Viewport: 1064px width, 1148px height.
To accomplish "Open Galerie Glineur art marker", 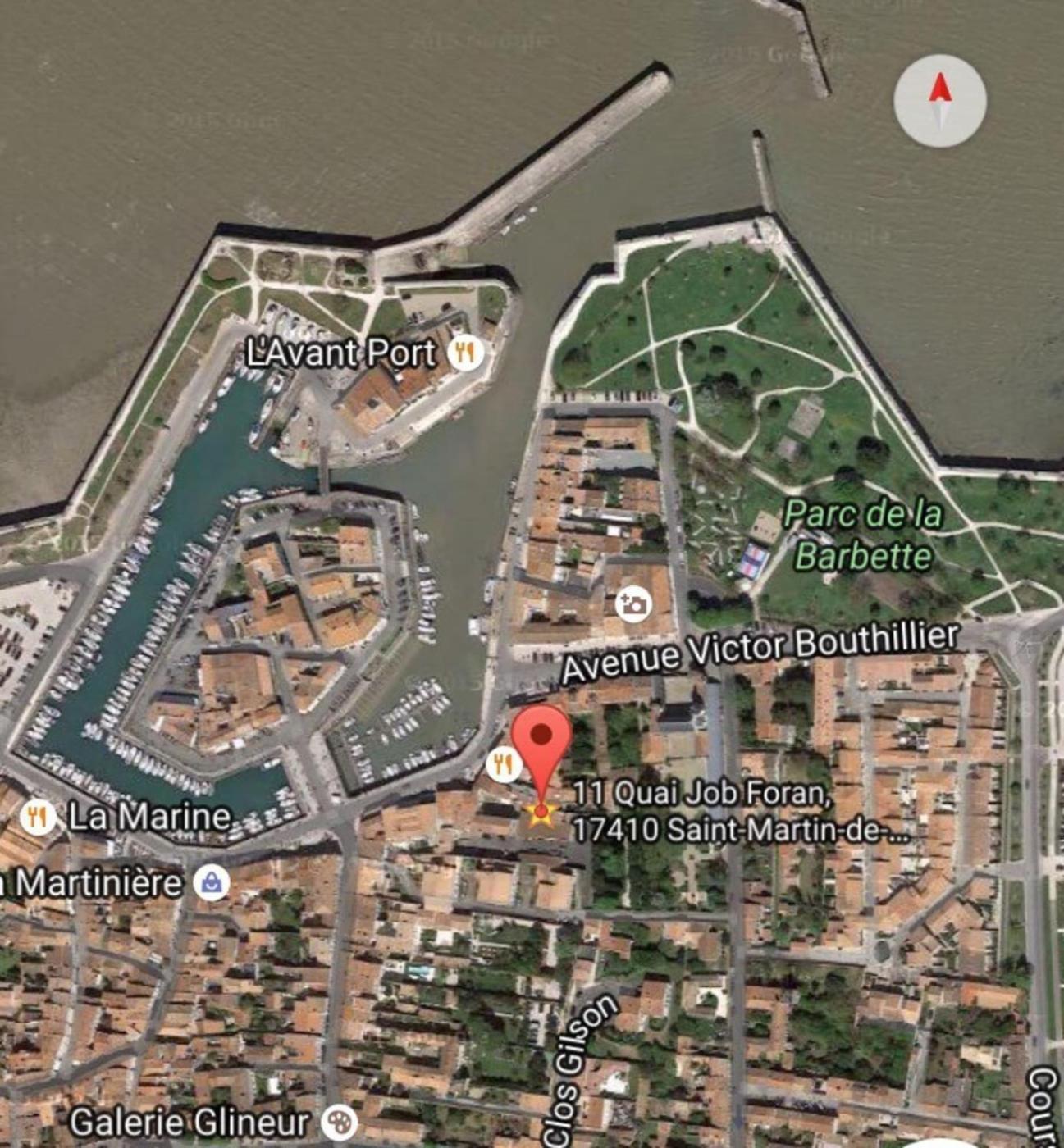I will click(x=338, y=1121).
